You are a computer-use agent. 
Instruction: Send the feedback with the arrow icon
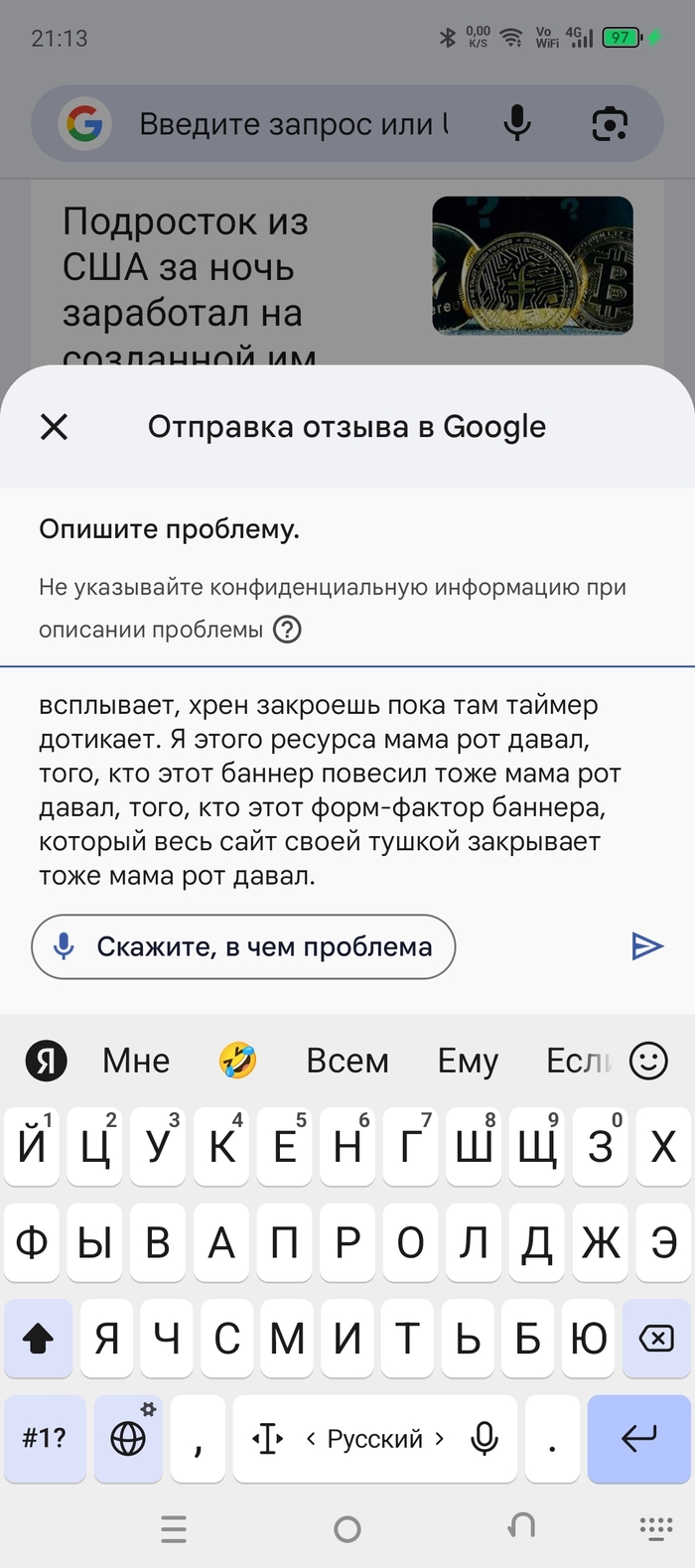click(647, 946)
